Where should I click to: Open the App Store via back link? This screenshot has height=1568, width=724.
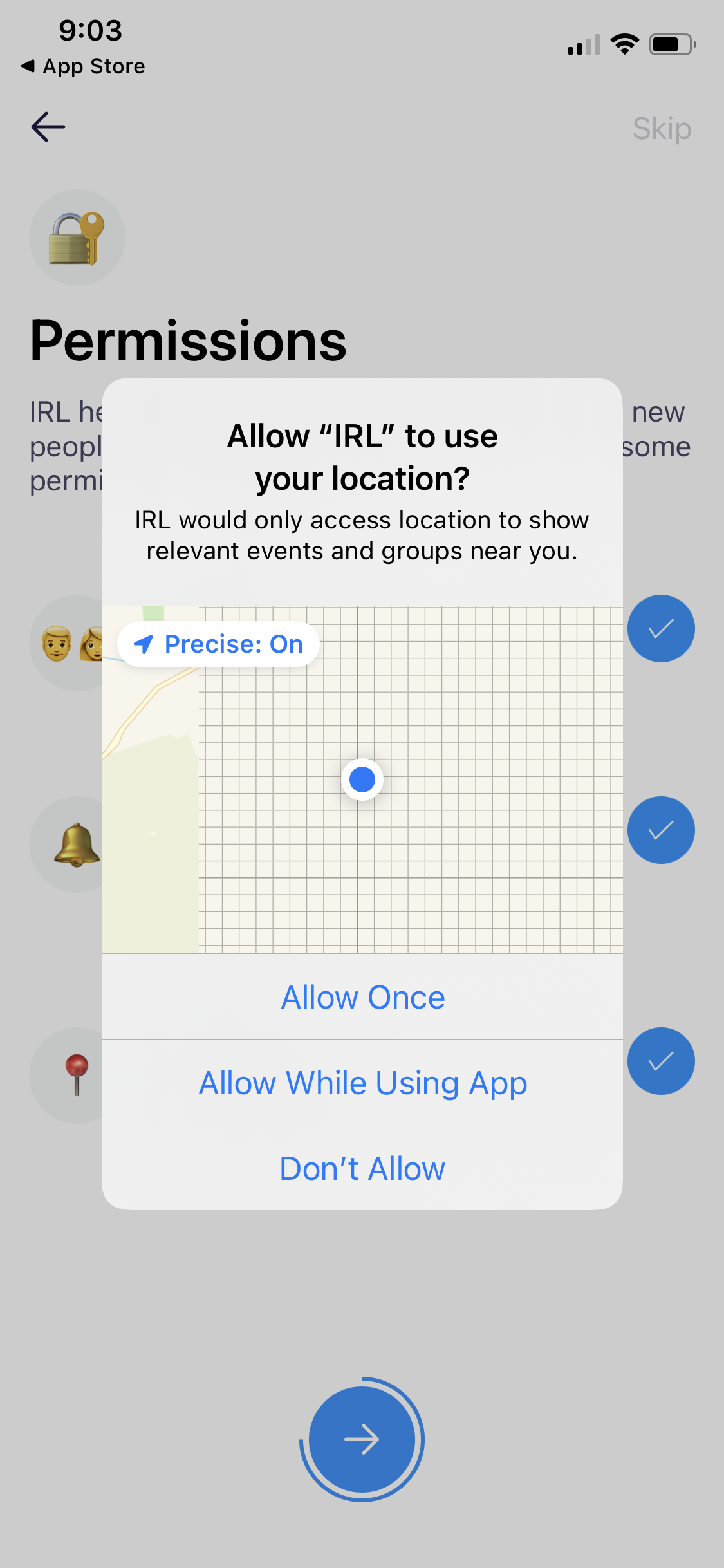click(84, 66)
